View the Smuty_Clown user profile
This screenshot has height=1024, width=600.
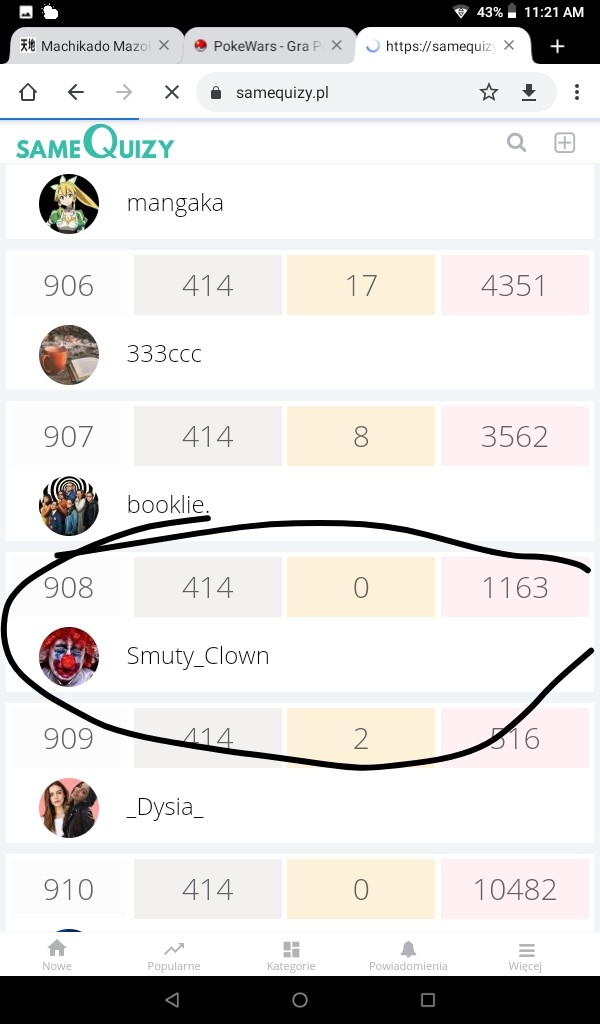tap(197, 656)
